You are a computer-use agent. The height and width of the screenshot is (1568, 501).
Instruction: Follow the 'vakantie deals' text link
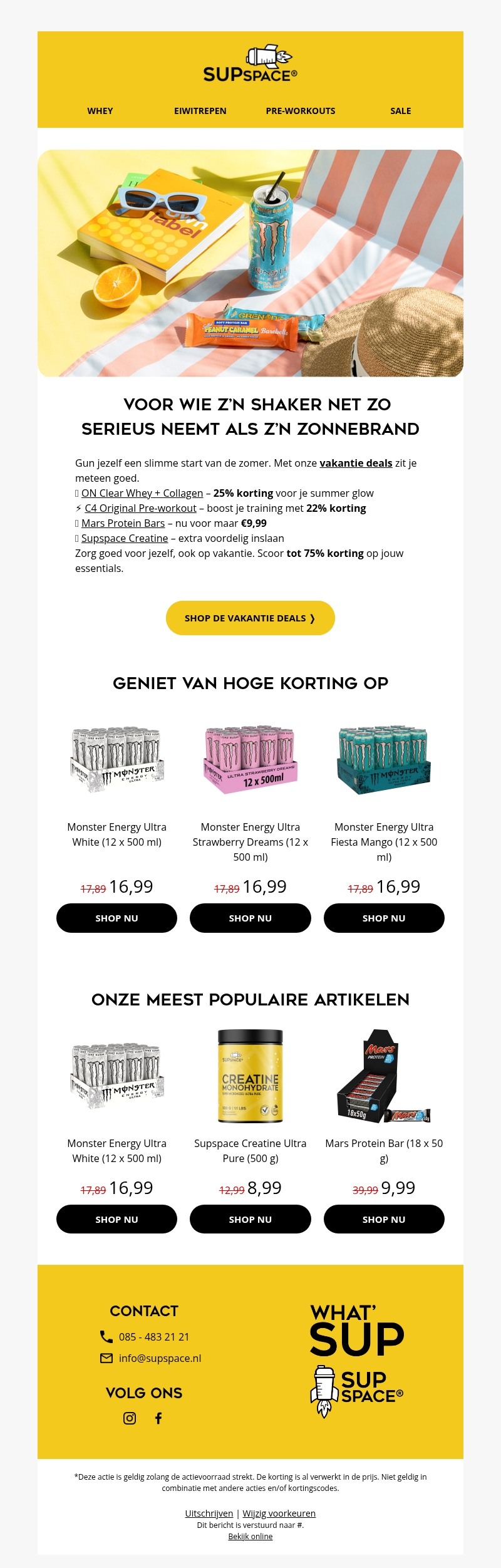tap(356, 463)
